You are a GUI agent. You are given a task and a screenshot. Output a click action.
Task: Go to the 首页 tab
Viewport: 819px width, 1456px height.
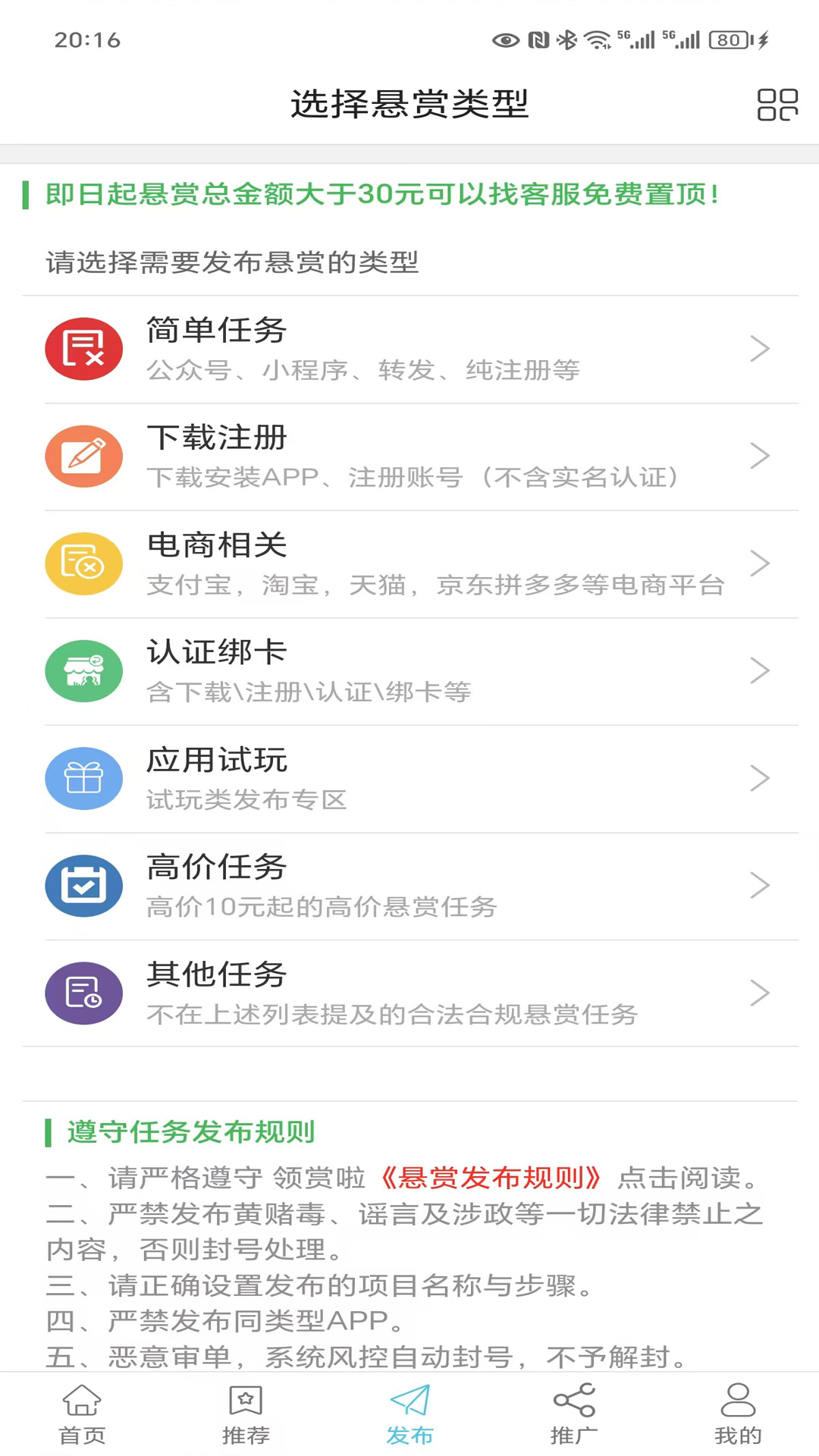pos(82,1414)
